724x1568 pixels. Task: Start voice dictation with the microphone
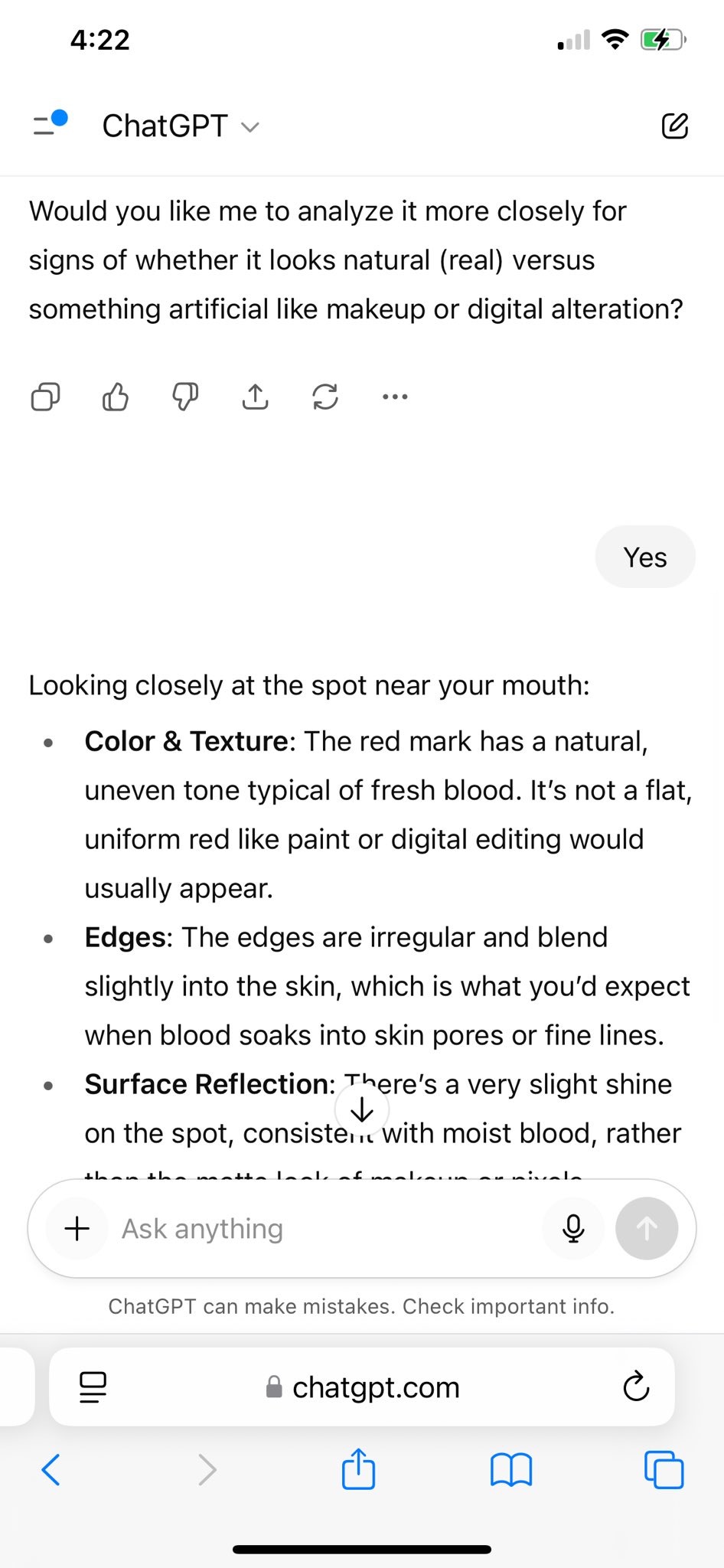[573, 1229]
